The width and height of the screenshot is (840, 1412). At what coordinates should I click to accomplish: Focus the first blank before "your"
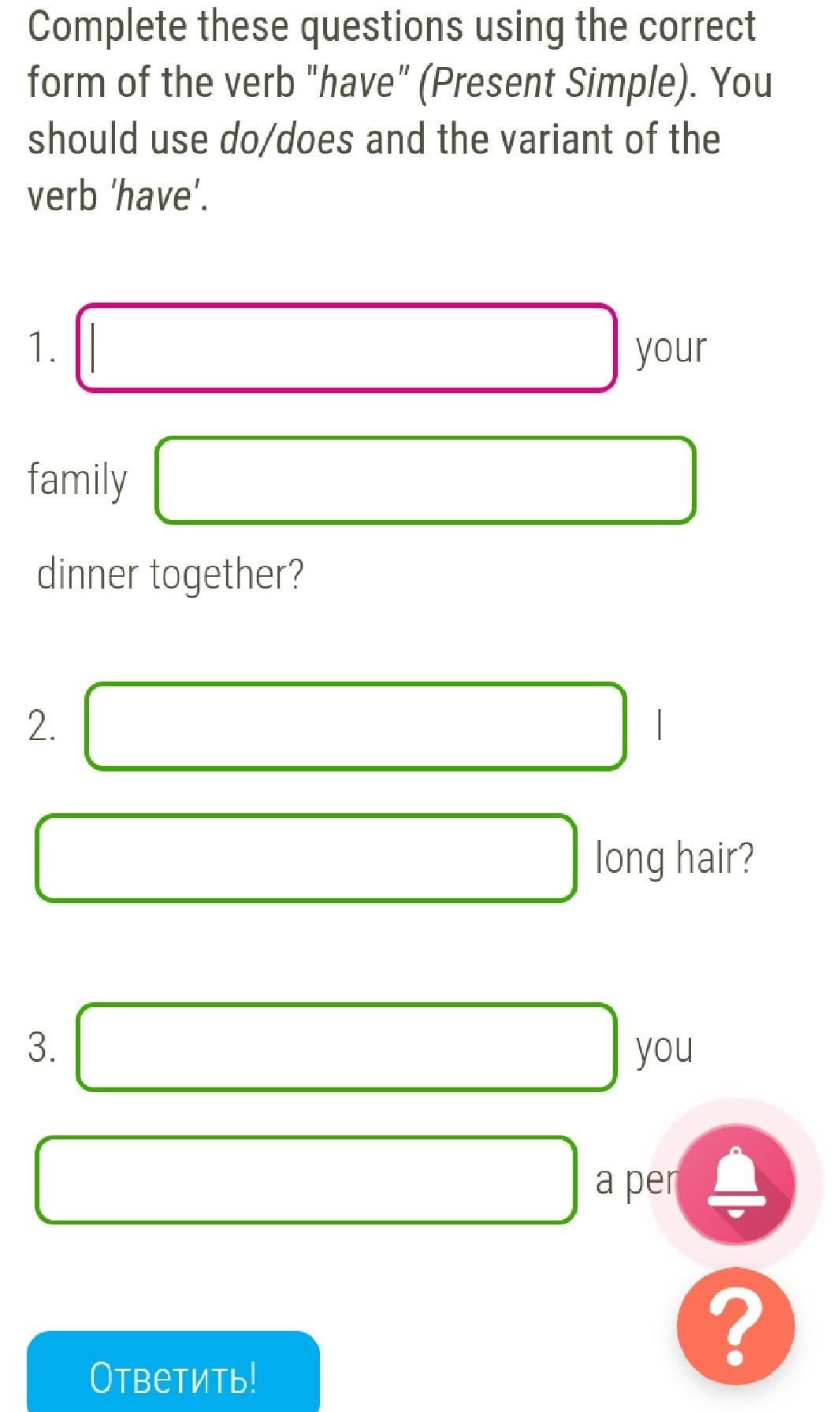(x=346, y=347)
